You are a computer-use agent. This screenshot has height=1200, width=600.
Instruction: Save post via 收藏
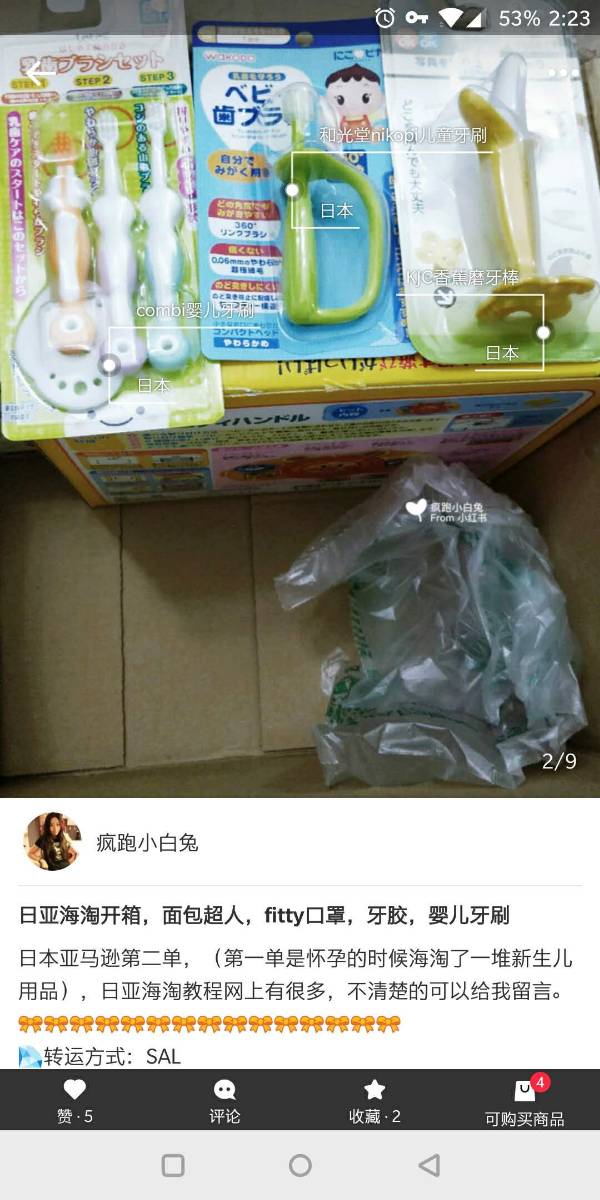point(374,1101)
